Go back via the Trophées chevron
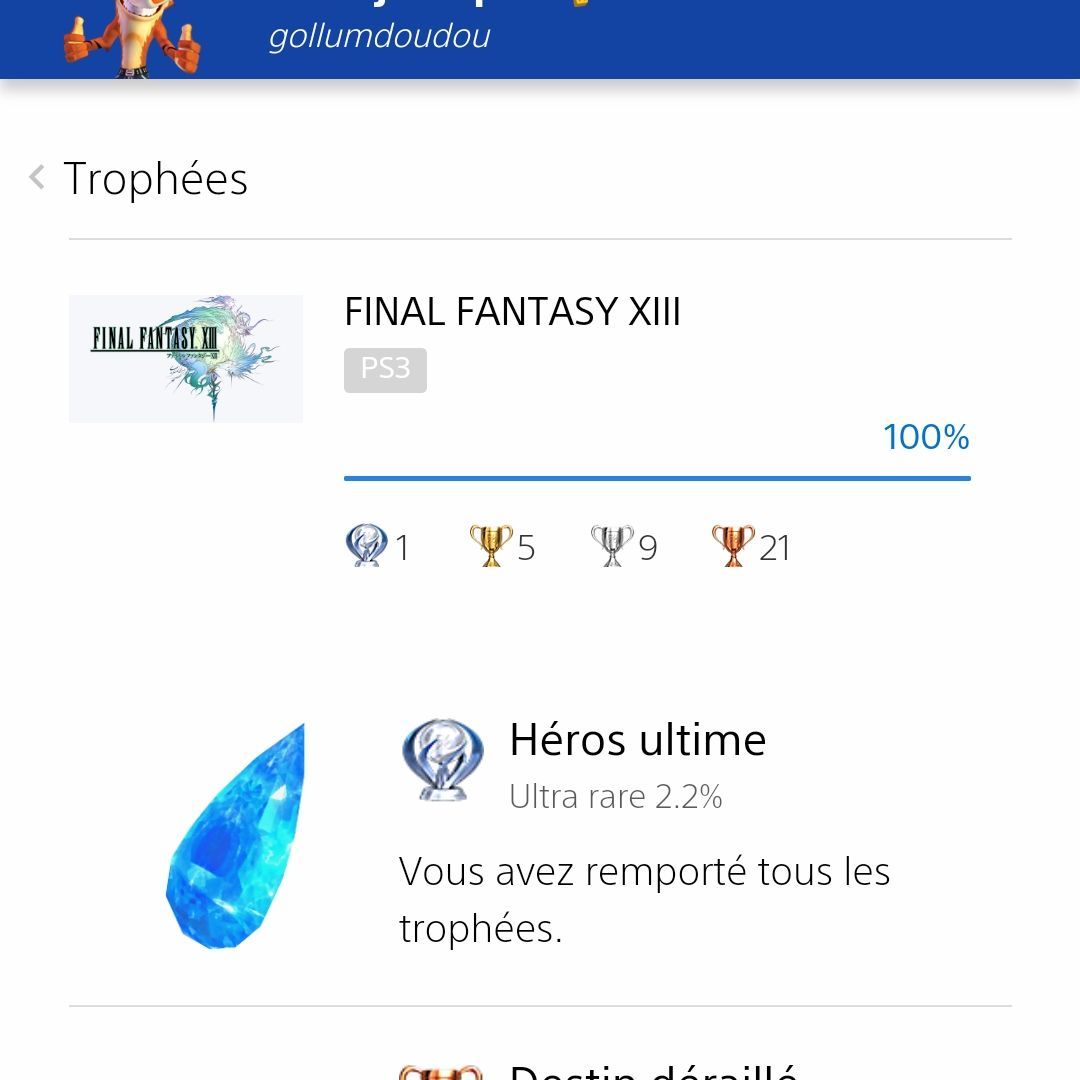Screen dimensions: 1080x1080 click(x=38, y=178)
